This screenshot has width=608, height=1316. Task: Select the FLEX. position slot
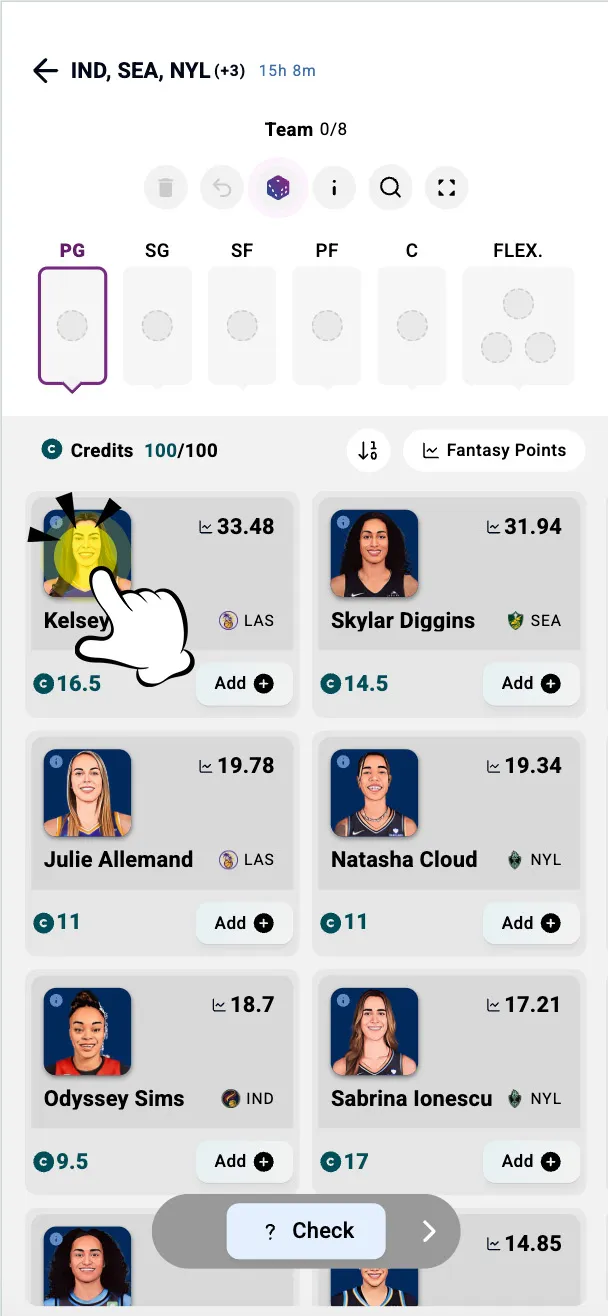click(x=518, y=325)
